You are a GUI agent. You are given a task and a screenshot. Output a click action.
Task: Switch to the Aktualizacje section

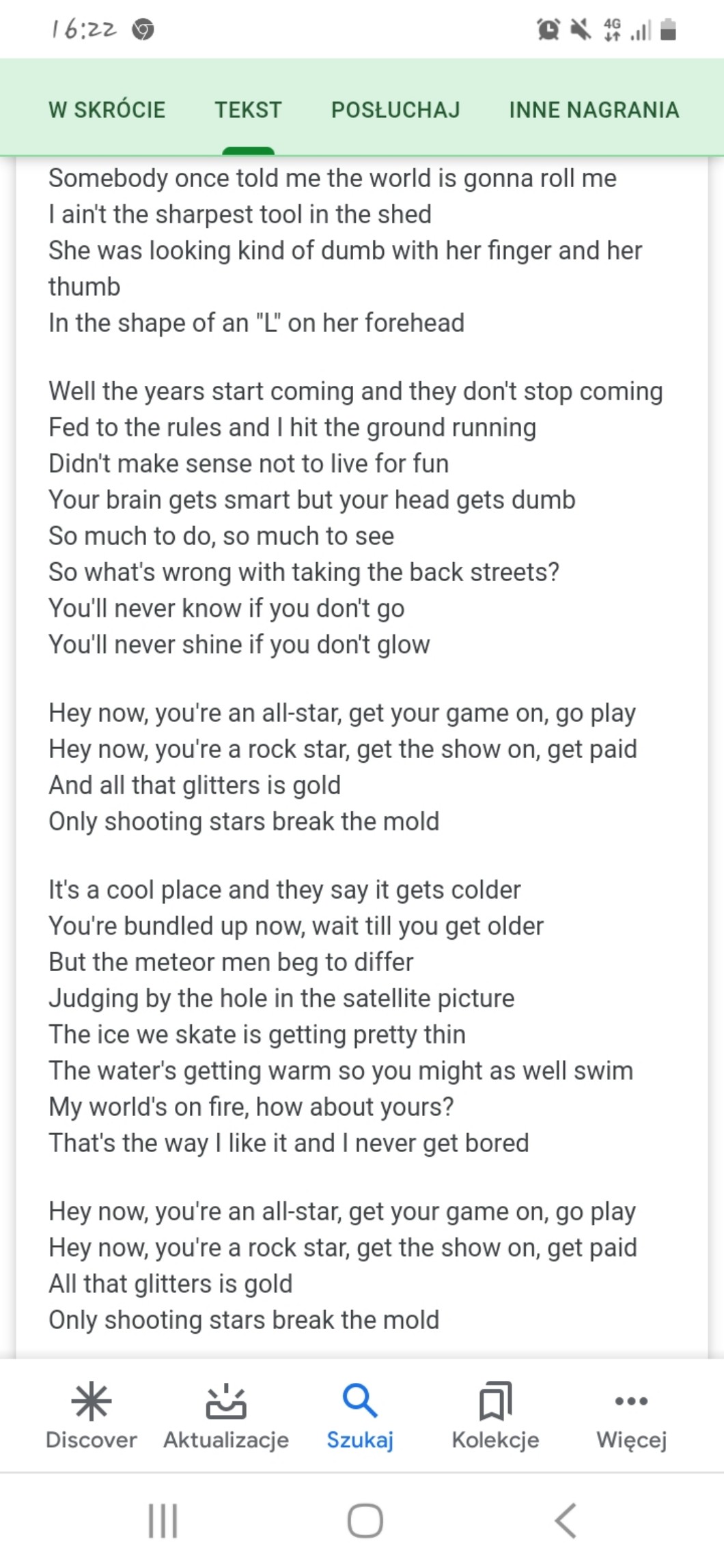pyautogui.click(x=226, y=1416)
